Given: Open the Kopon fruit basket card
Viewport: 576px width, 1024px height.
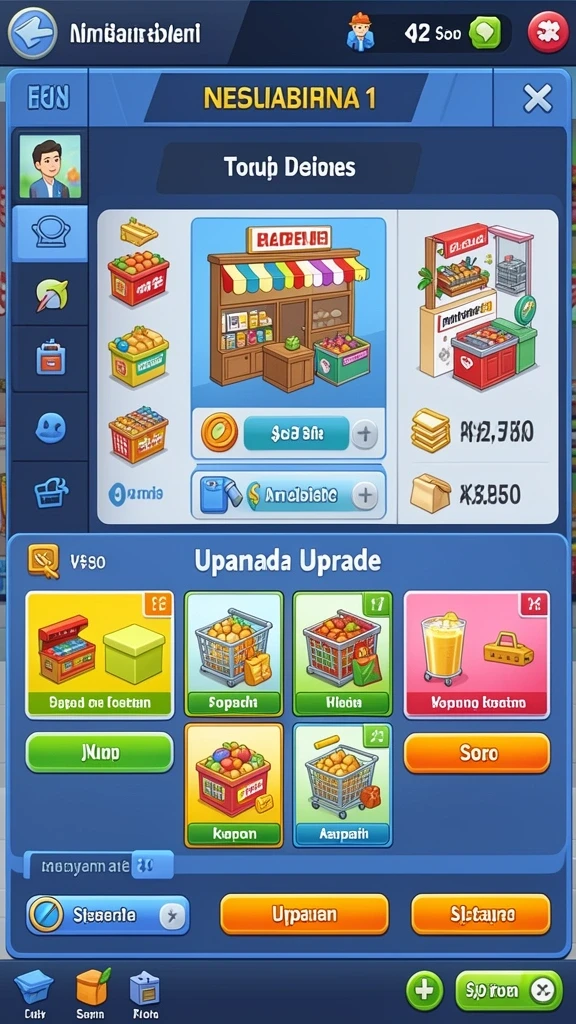Looking at the screenshot, I should point(234,785).
